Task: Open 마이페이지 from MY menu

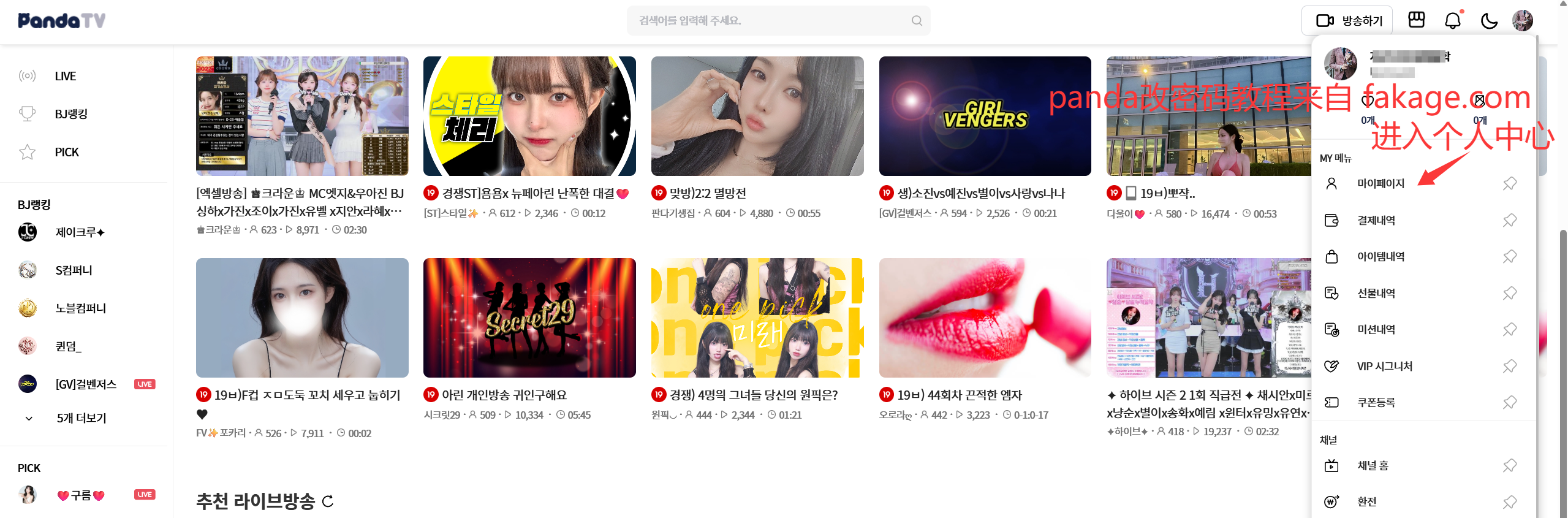Action: click(1381, 183)
